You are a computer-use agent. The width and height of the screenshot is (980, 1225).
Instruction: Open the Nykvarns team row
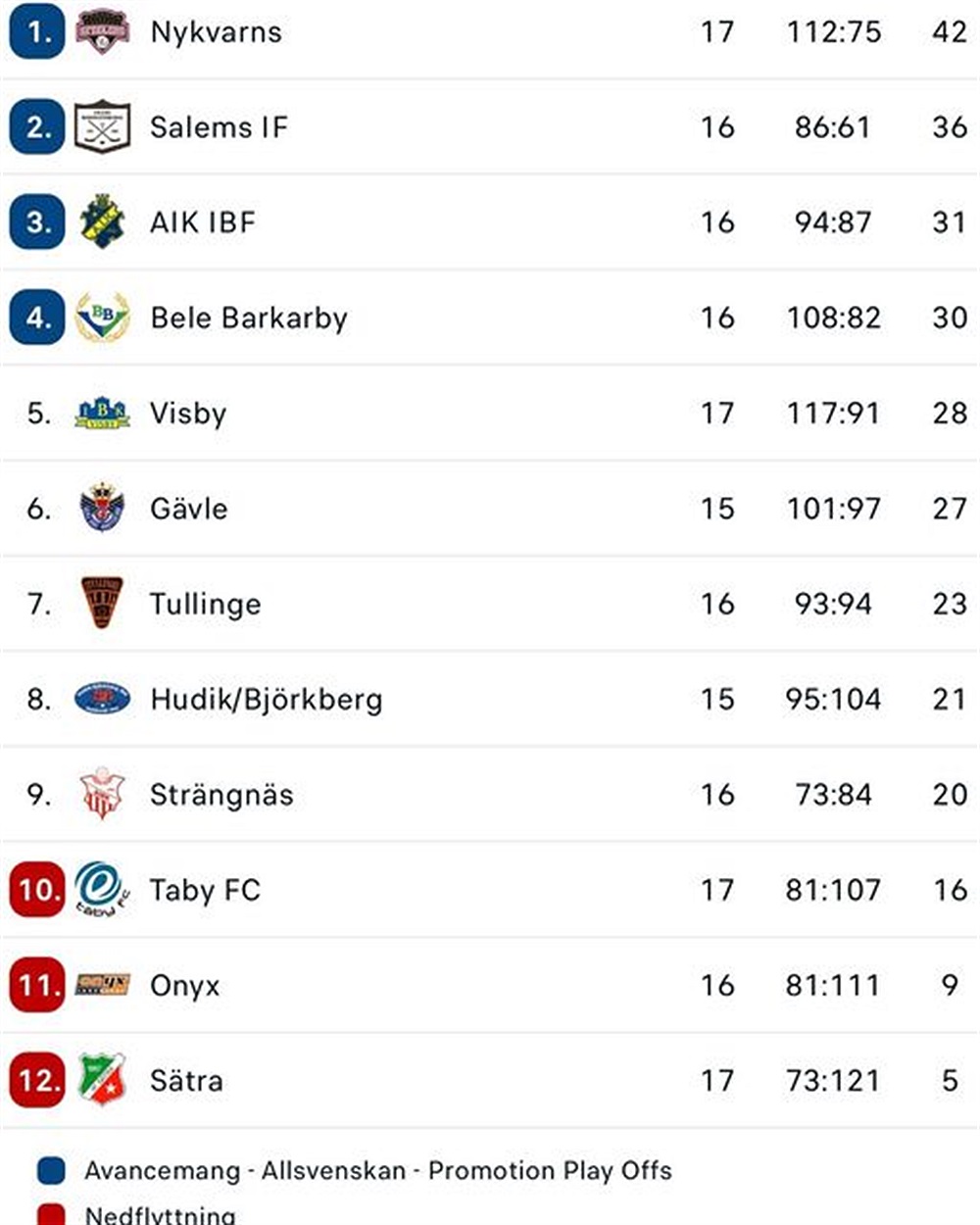(216, 32)
